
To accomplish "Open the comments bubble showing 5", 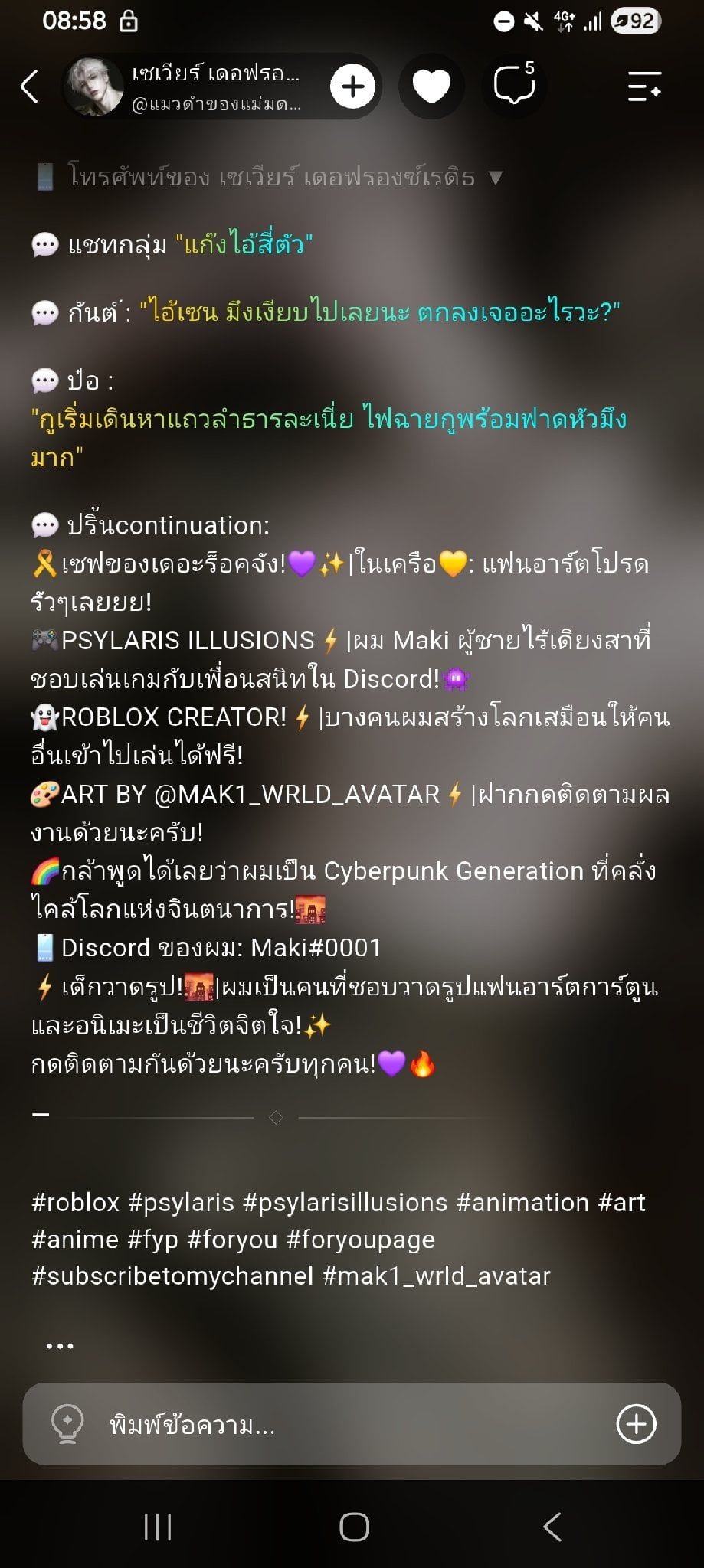I will coord(514,84).
